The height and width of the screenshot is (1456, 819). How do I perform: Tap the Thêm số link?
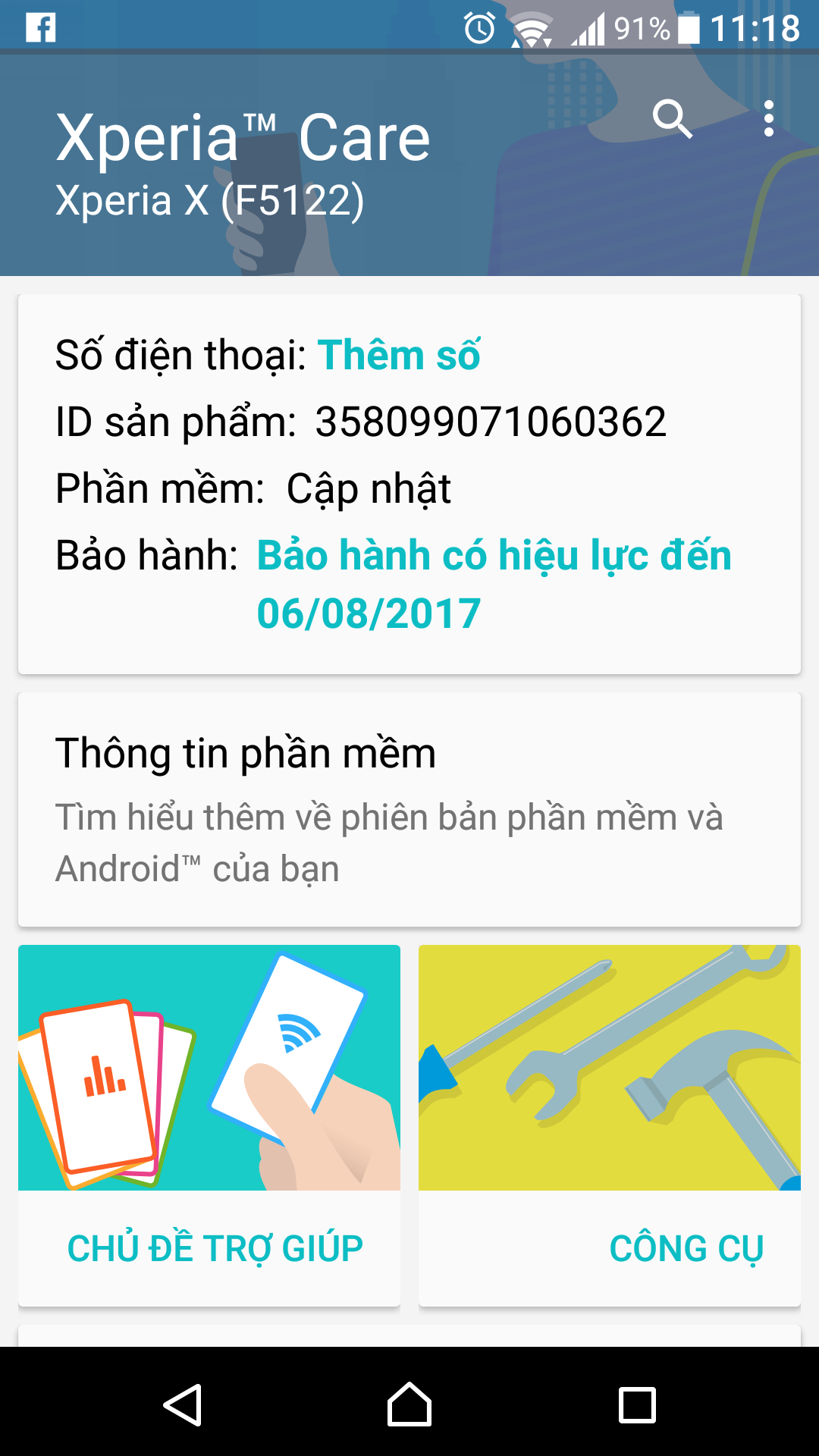tap(399, 355)
